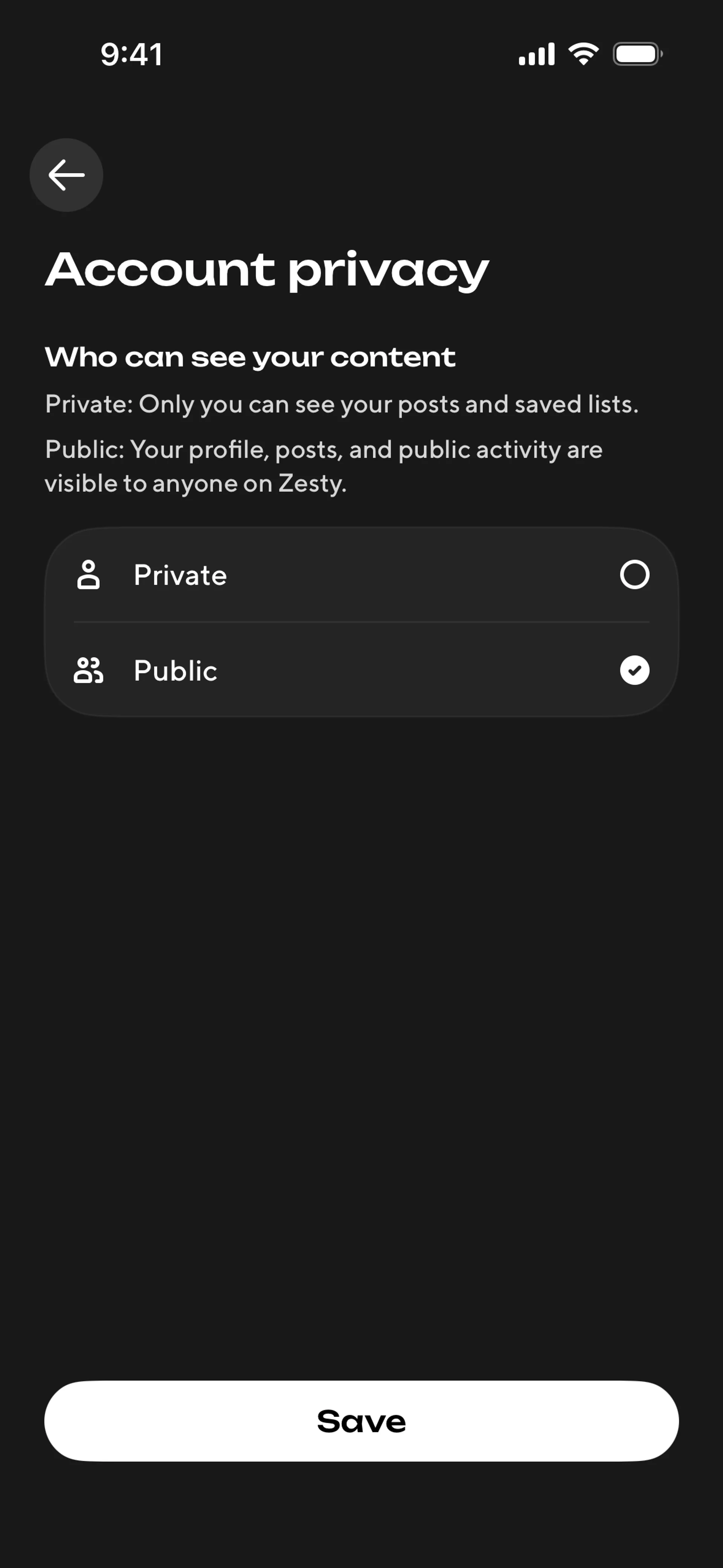Image resolution: width=723 pixels, height=1568 pixels.
Task: Save the account privacy setting
Action: click(x=361, y=1421)
